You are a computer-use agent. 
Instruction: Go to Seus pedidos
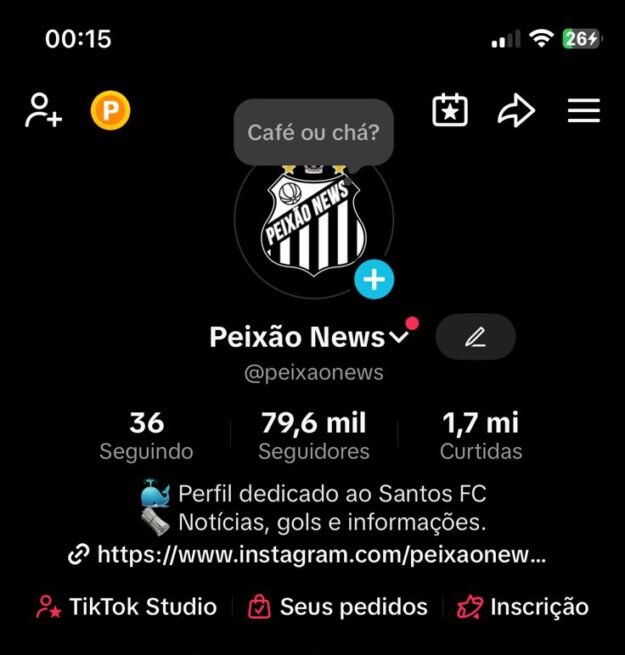338,607
